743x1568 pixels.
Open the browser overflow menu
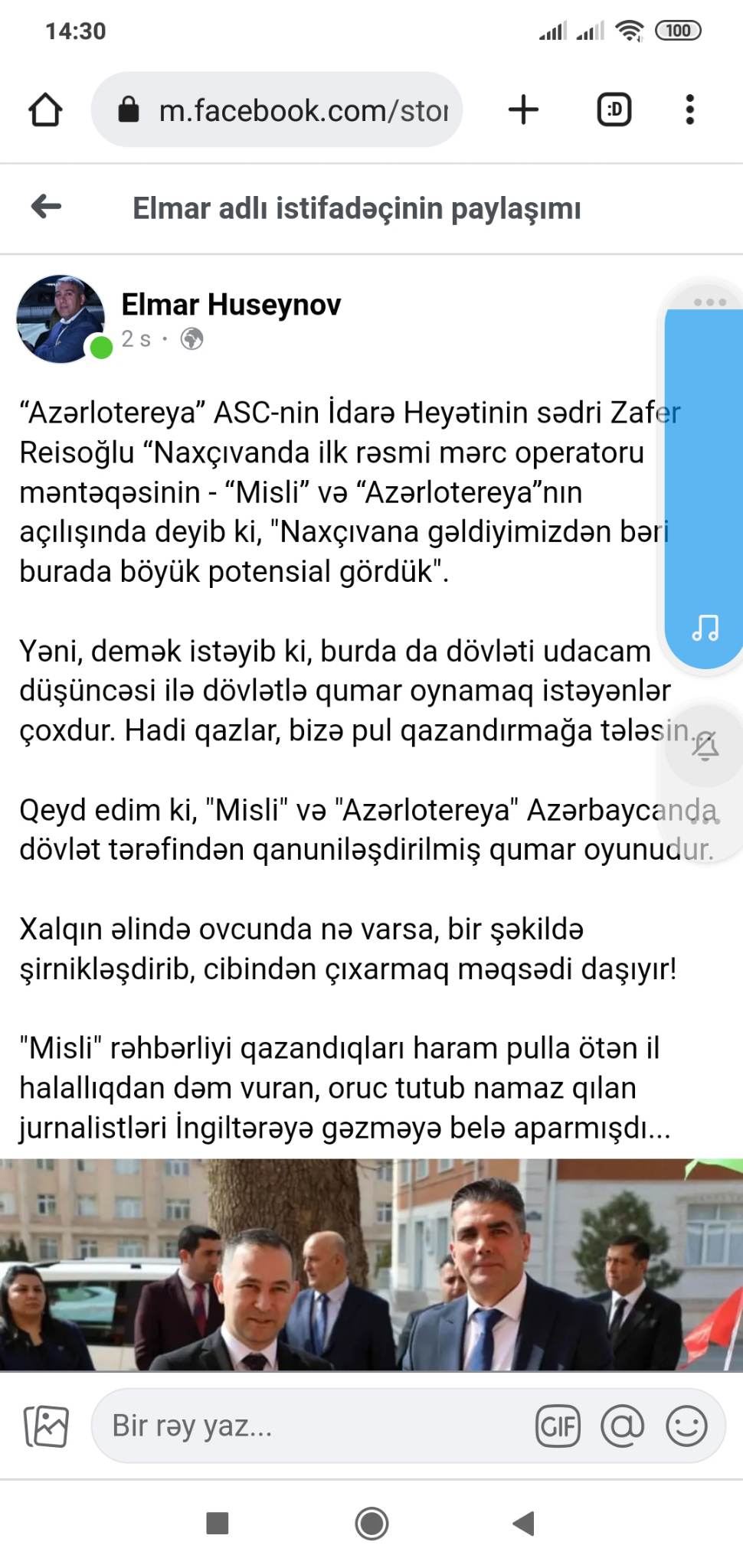point(689,109)
